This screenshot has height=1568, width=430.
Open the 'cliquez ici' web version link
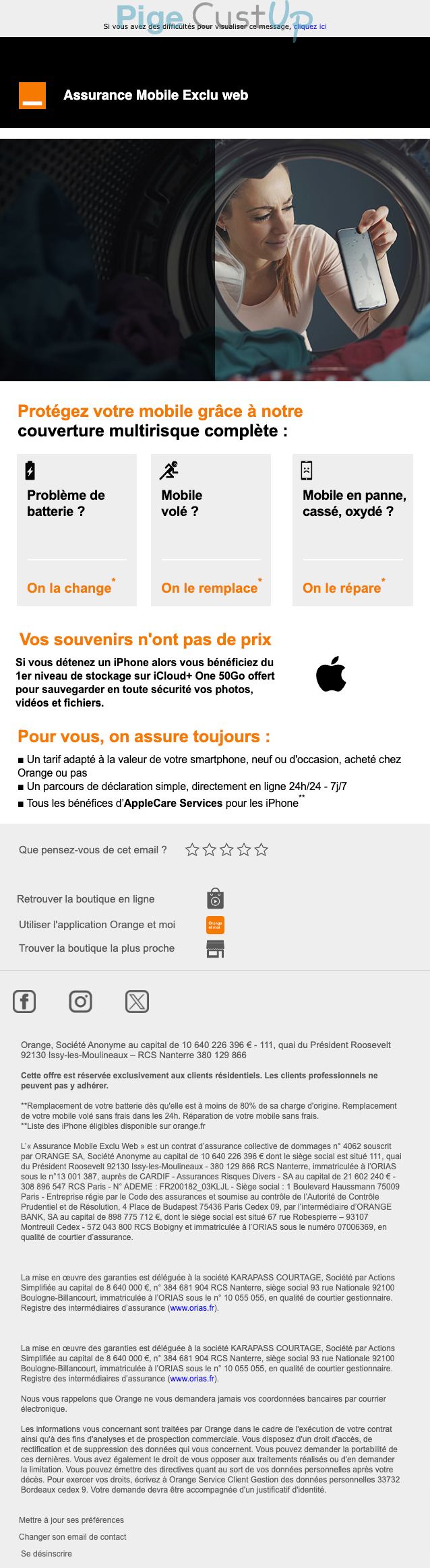point(310,27)
